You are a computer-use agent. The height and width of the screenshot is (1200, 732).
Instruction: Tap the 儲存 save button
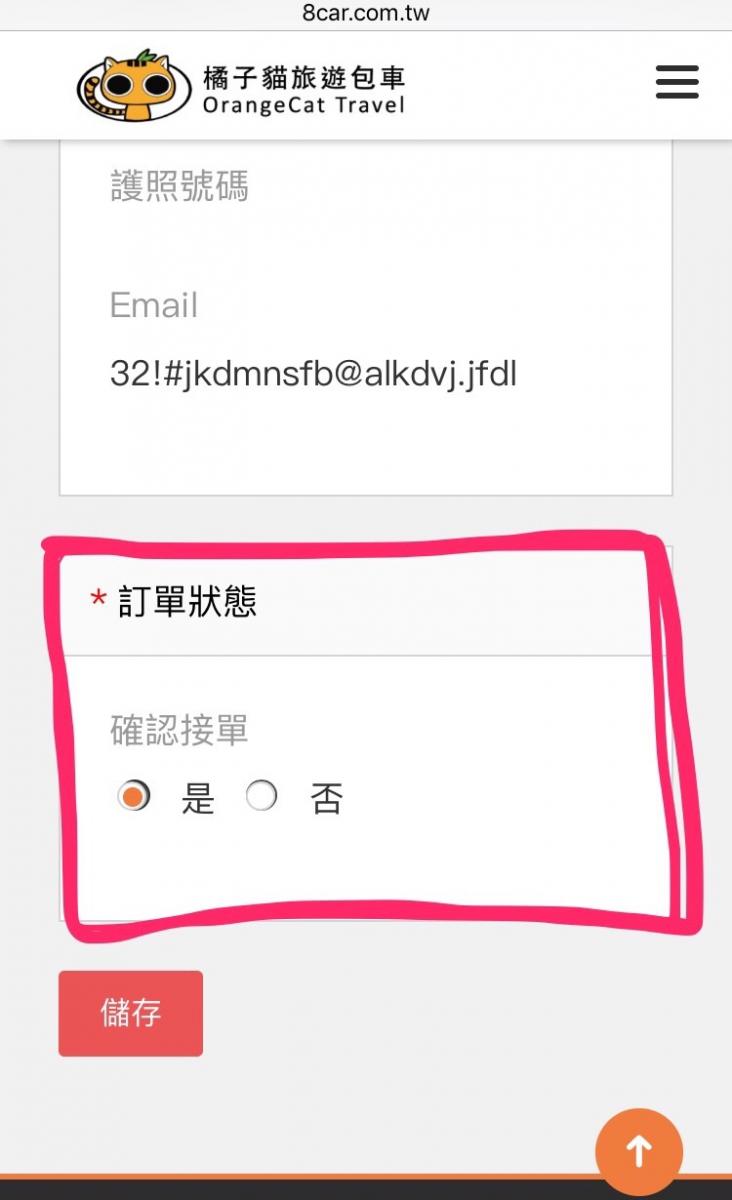(131, 1013)
